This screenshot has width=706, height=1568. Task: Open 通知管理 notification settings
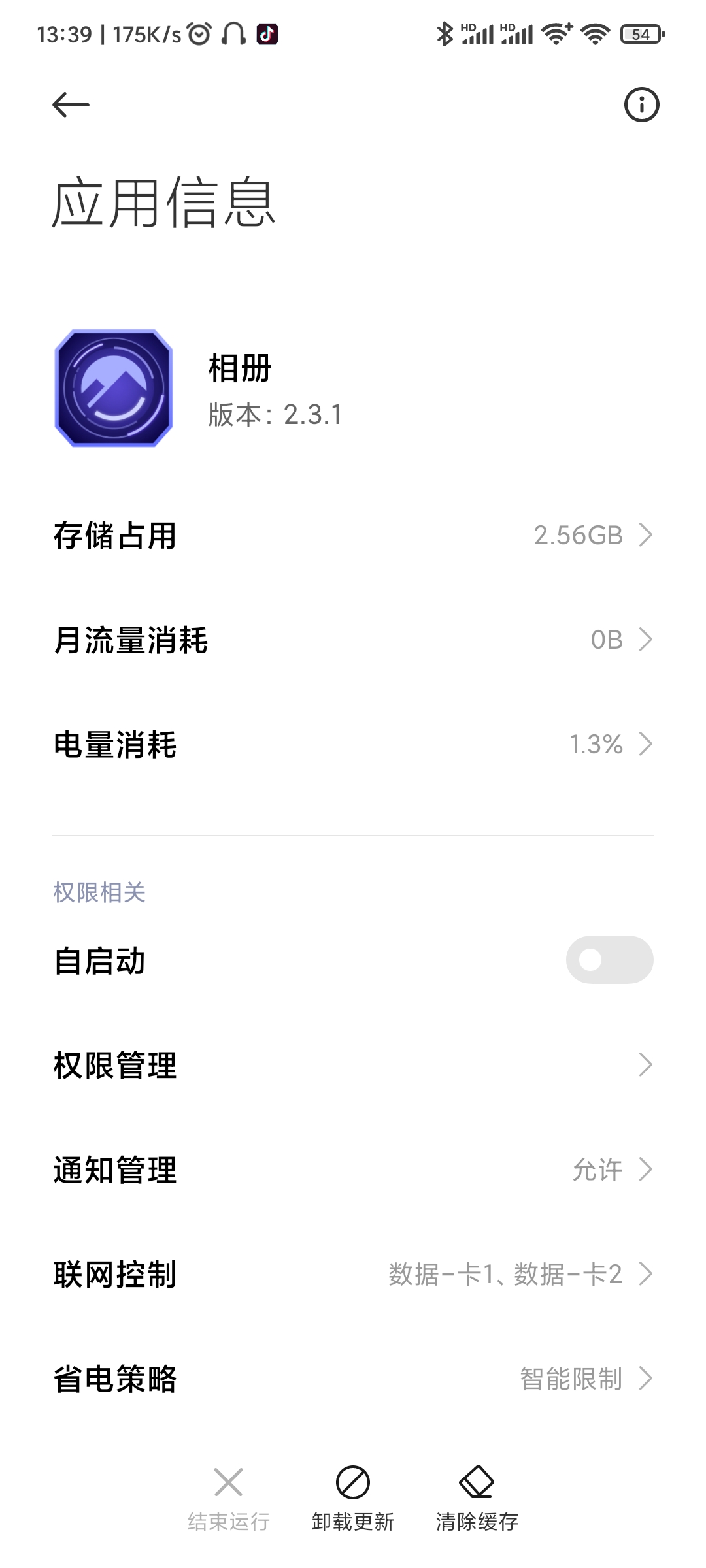click(353, 1169)
